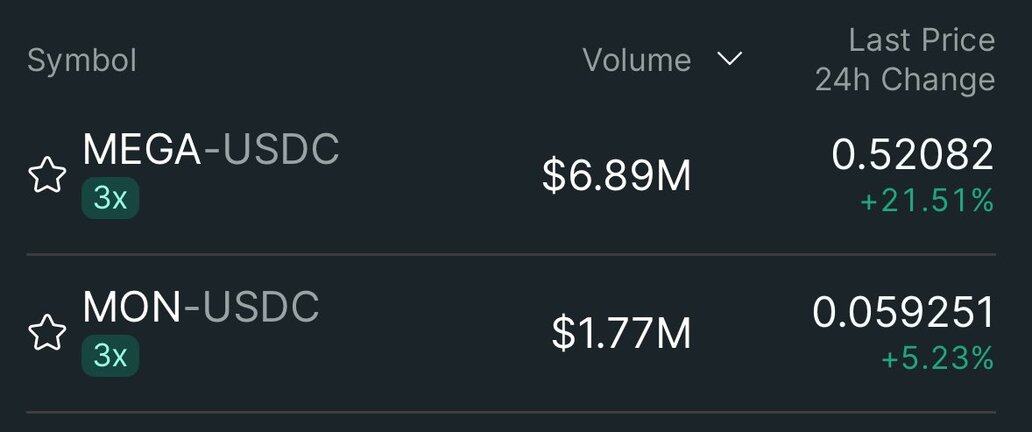Image resolution: width=1032 pixels, height=432 pixels.
Task: Favorite MEGA-USDC with the star icon
Action: coord(46,177)
